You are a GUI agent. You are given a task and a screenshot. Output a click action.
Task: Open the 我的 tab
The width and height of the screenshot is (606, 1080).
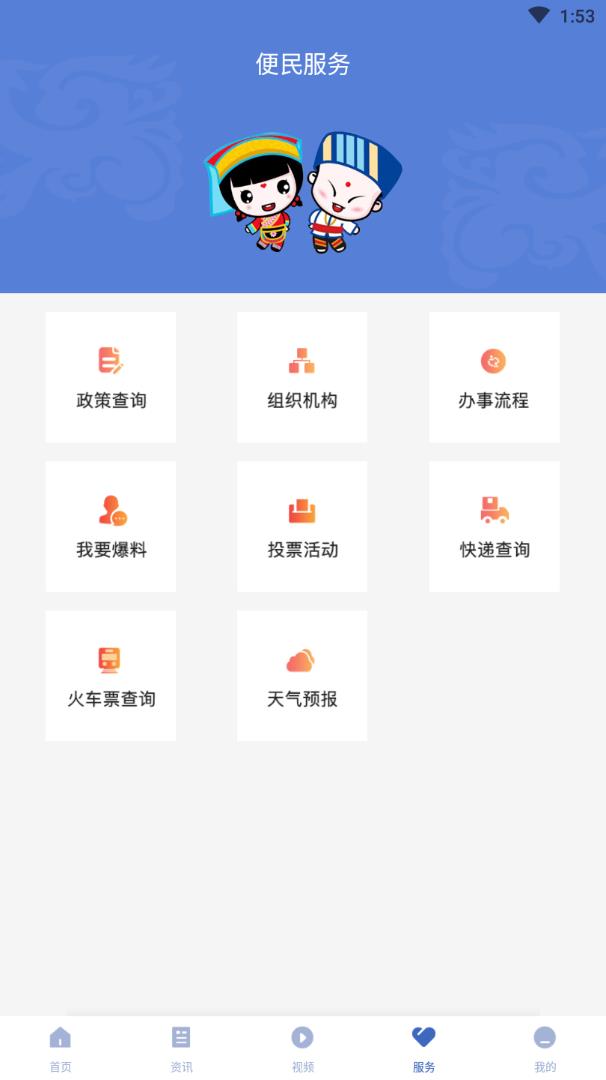coord(544,1048)
